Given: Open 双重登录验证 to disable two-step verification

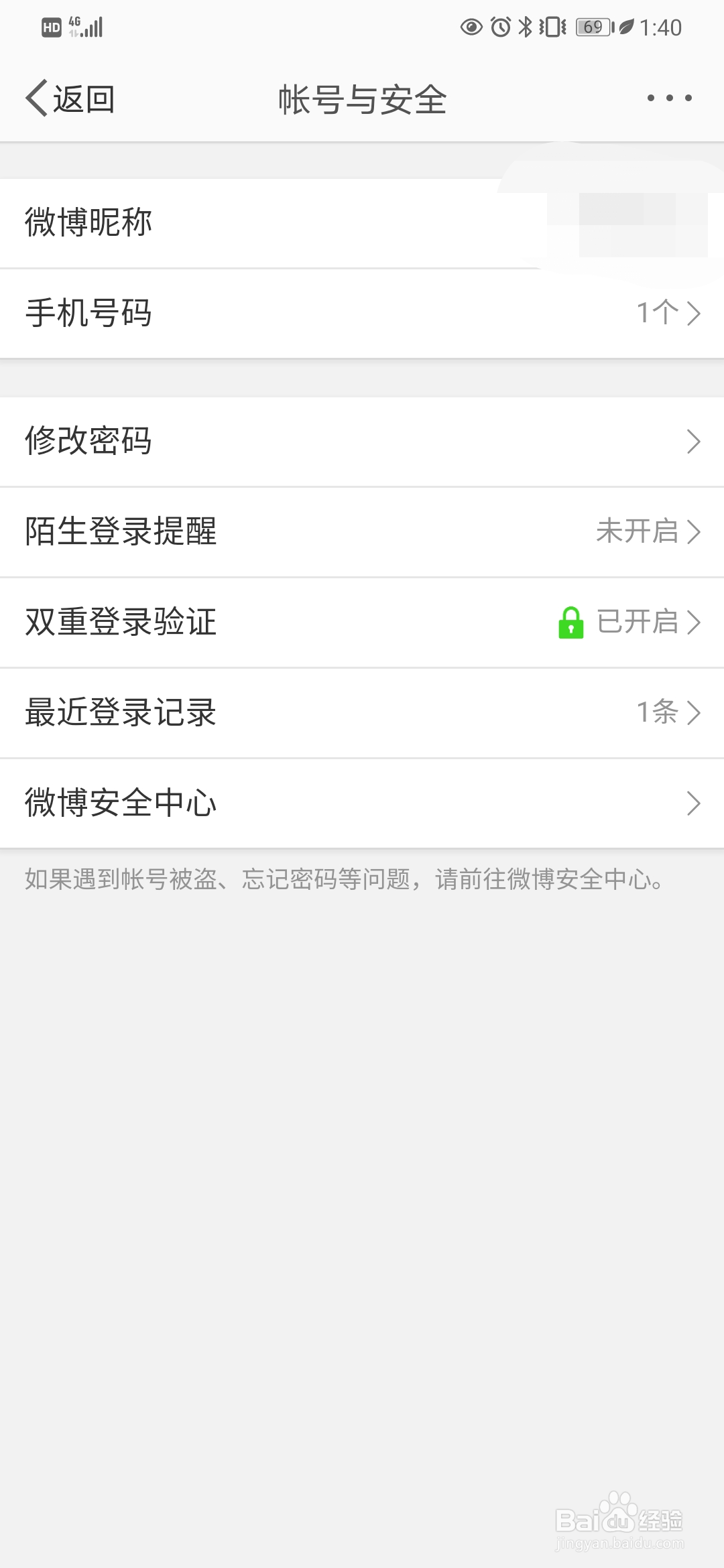Looking at the screenshot, I should (362, 623).
